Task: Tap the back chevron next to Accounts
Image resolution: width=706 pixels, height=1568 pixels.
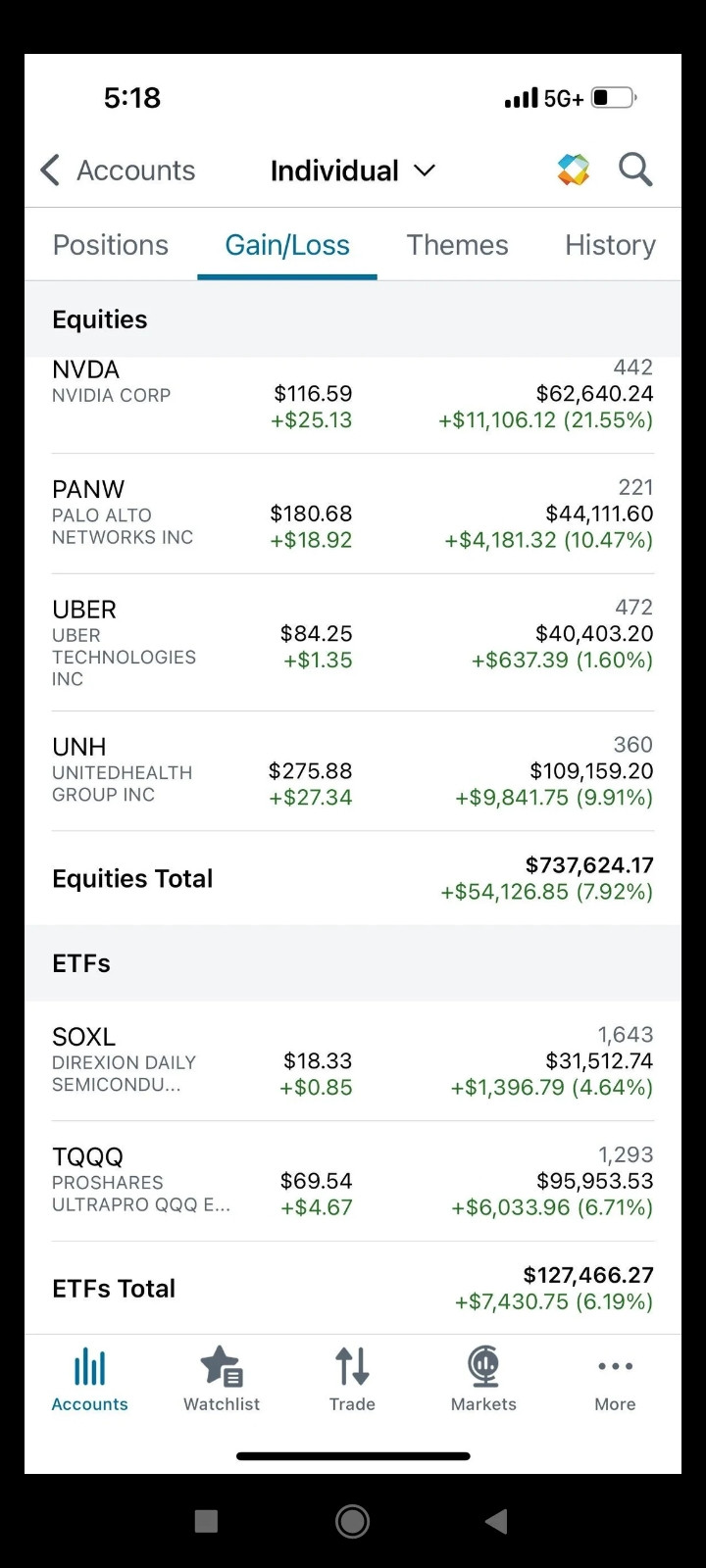Action: [x=49, y=169]
